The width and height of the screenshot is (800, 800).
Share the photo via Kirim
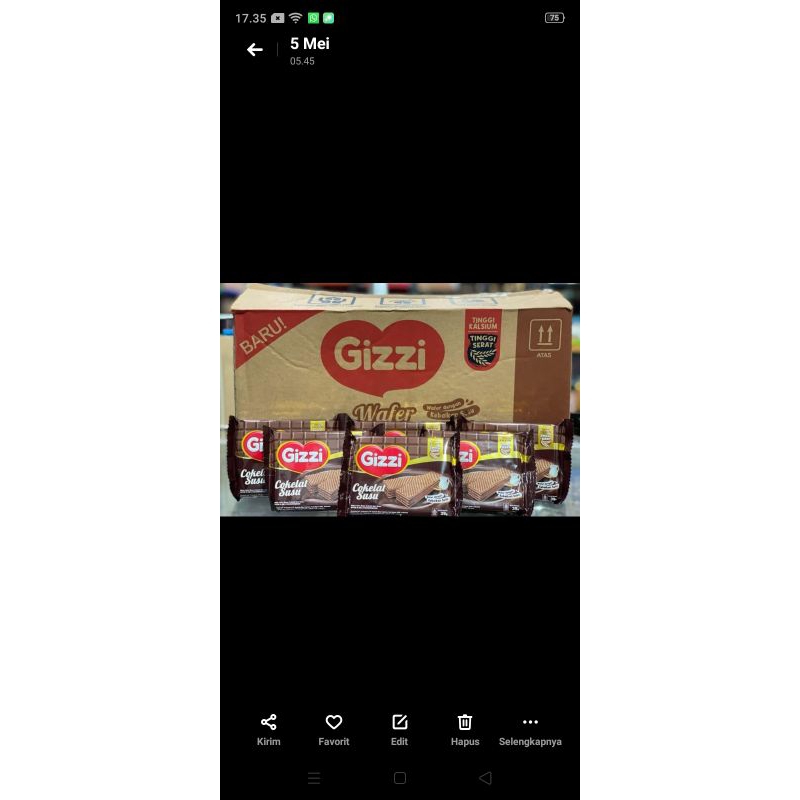(x=268, y=729)
